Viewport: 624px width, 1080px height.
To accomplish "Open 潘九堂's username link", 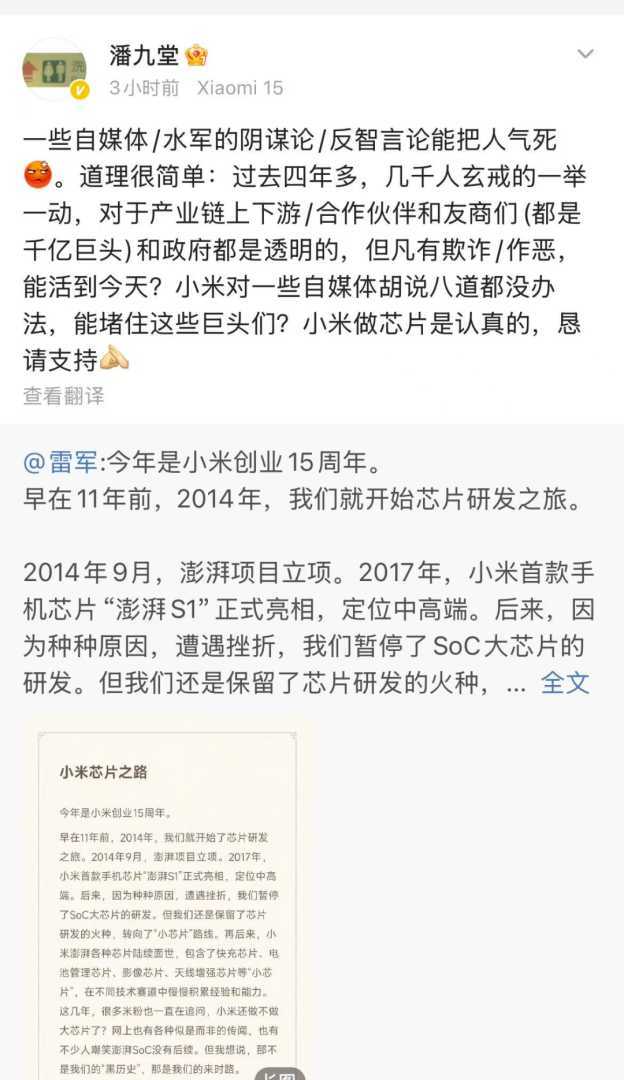I will 144,54.
